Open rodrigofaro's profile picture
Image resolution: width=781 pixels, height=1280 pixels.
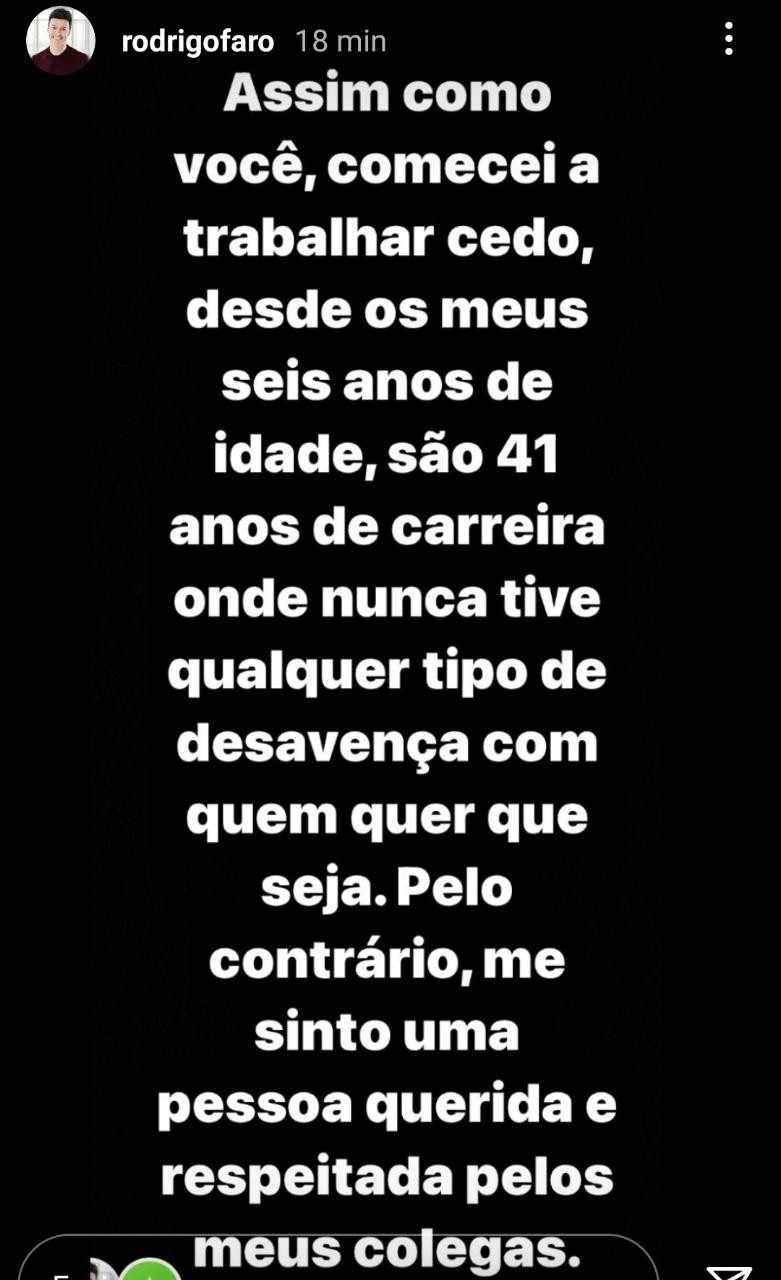tap(60, 41)
